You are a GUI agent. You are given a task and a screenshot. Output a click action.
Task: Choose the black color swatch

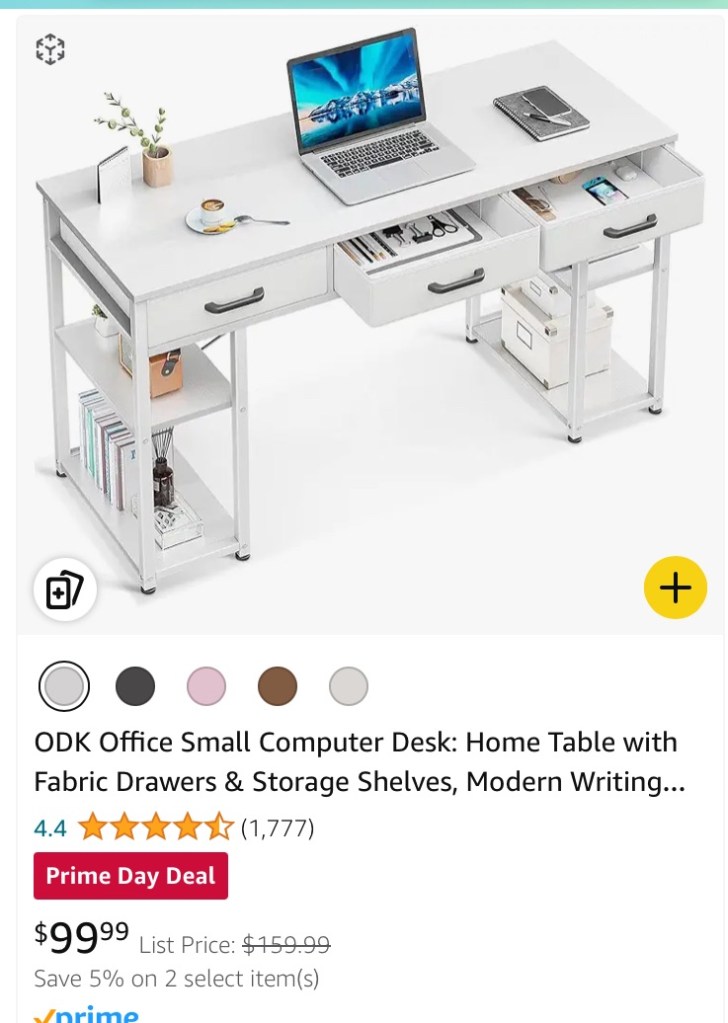(136, 687)
